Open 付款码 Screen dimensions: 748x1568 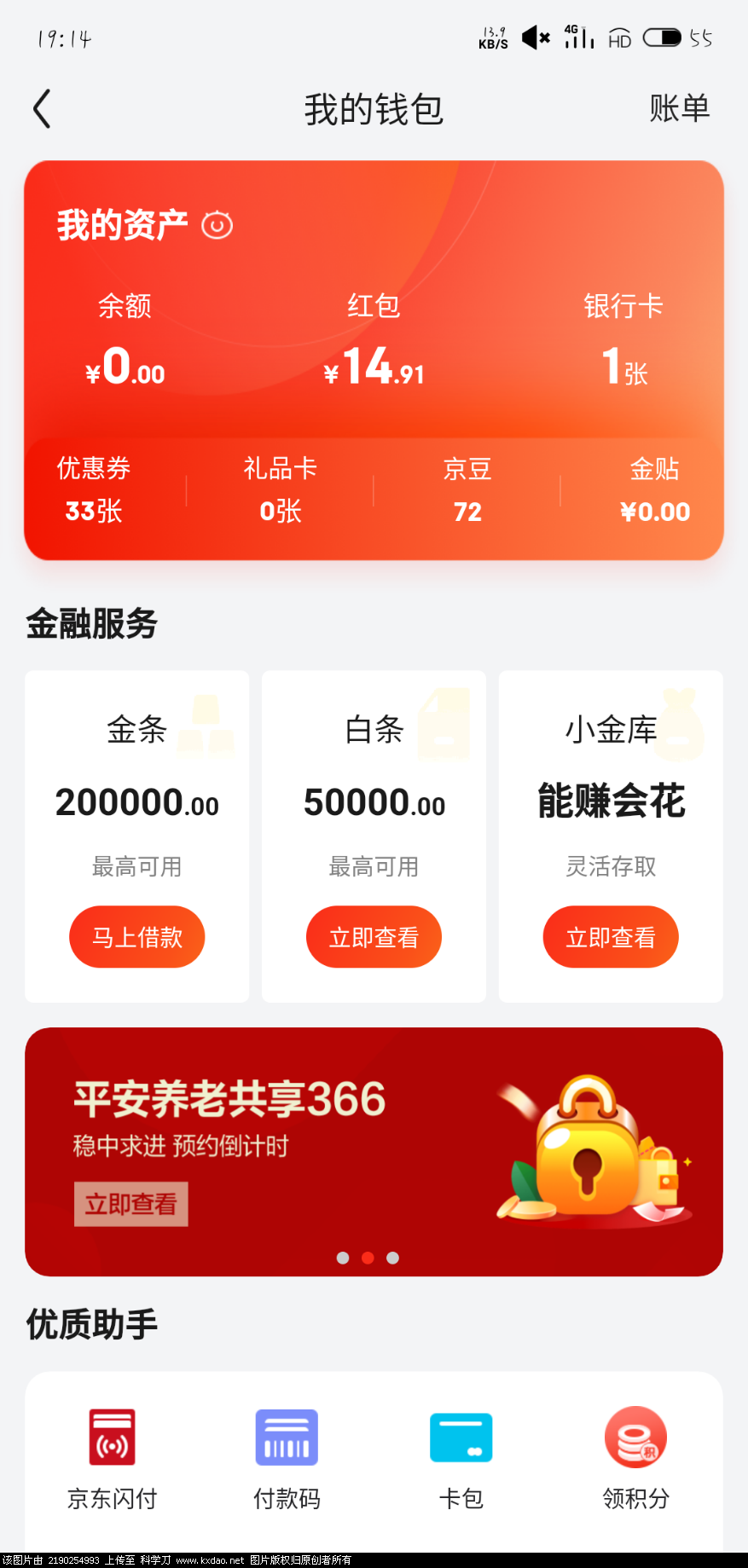pos(287,1458)
